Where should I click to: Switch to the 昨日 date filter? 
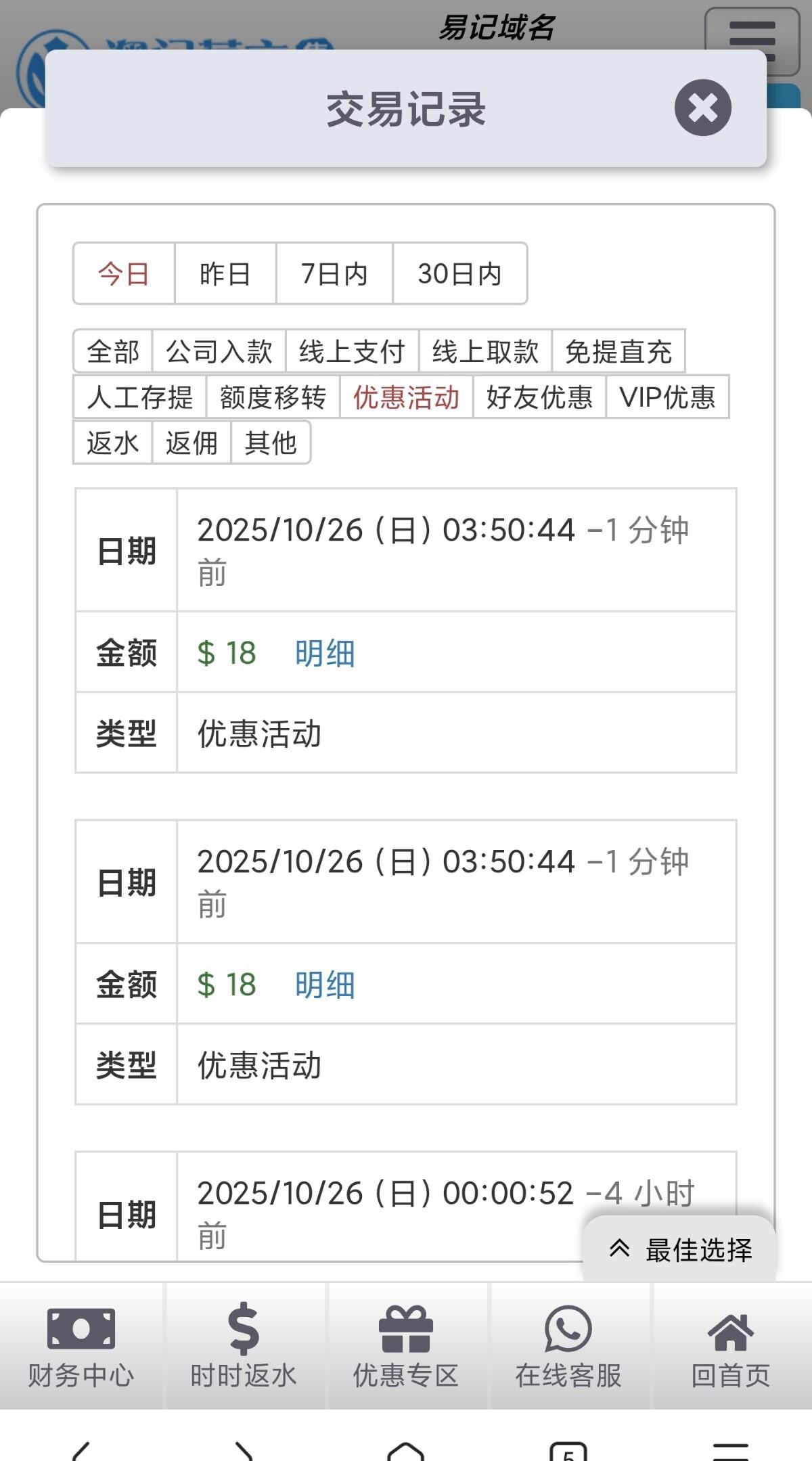point(225,274)
